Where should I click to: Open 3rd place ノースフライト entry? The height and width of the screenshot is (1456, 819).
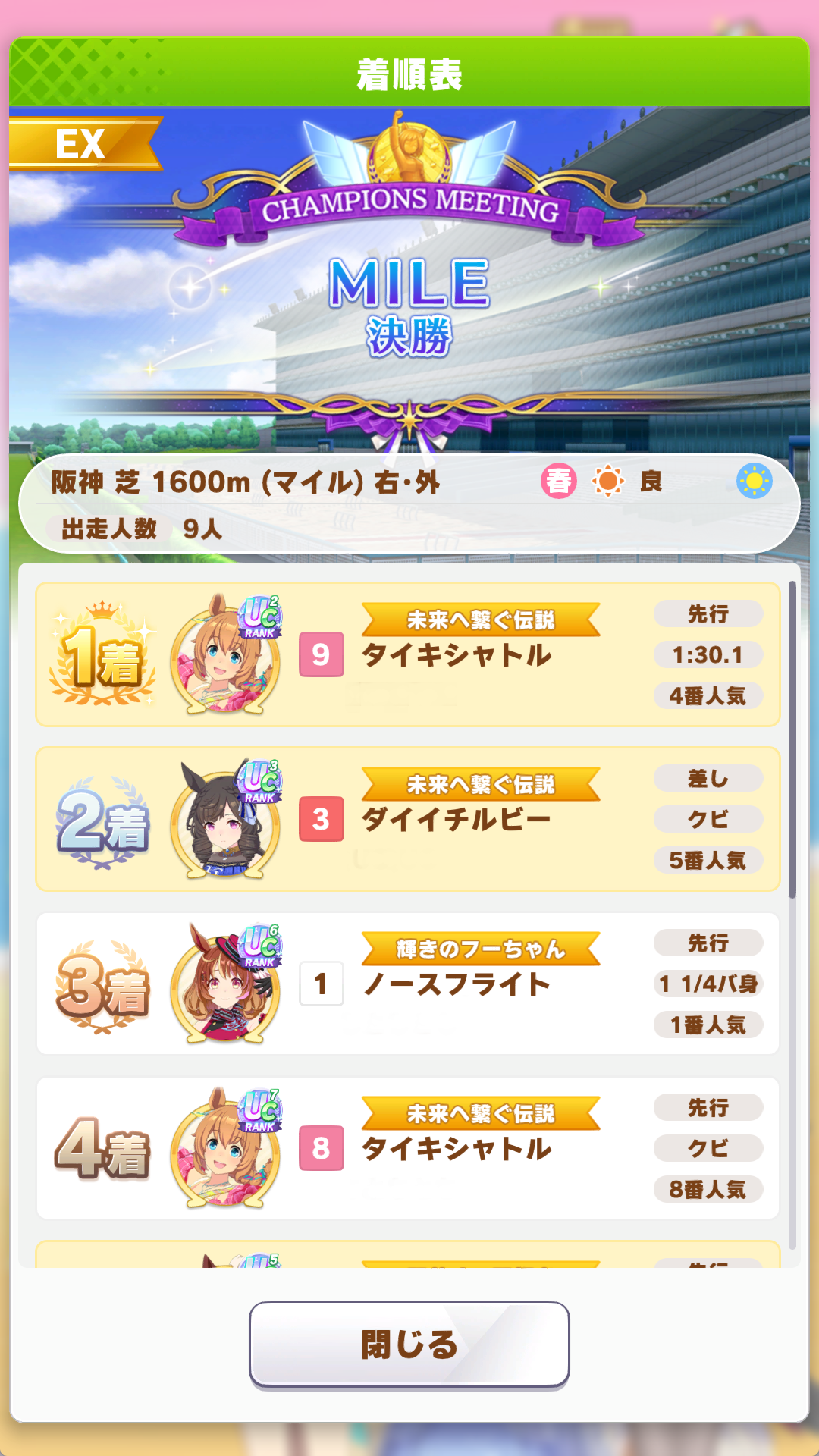408,984
